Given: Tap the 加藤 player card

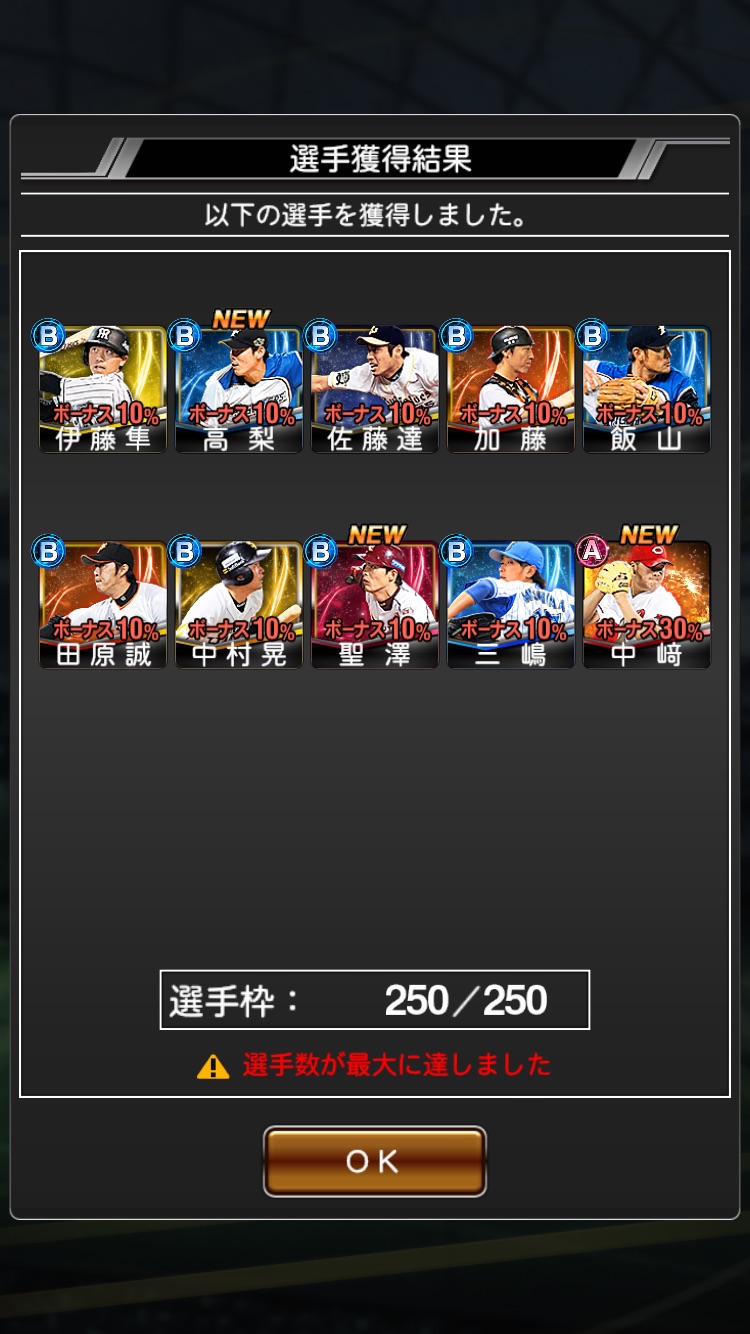Looking at the screenshot, I should (x=511, y=389).
